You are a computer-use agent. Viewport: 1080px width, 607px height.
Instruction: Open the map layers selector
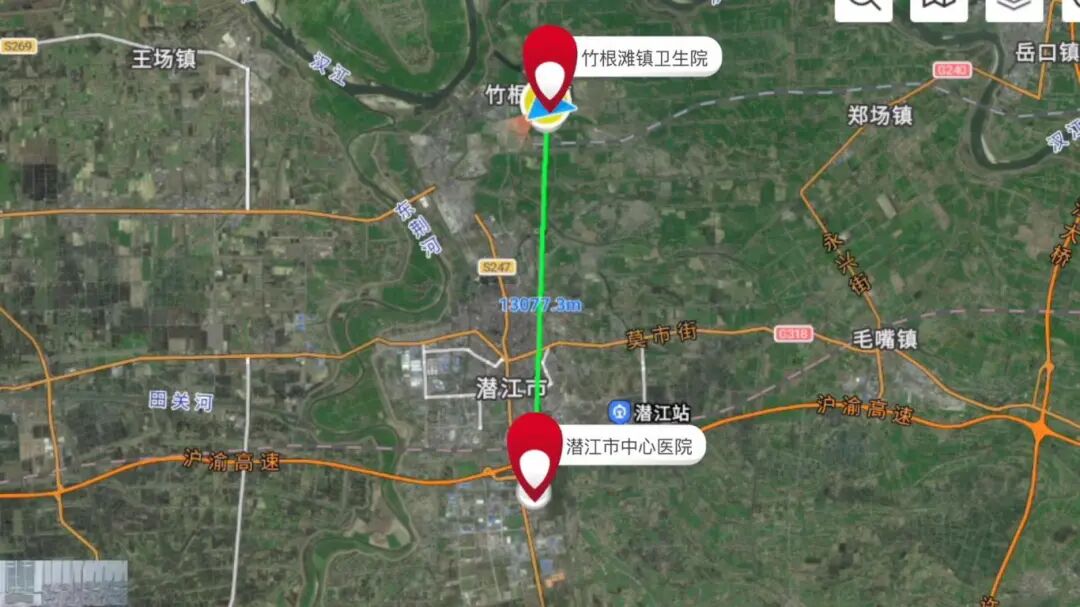point(1014,6)
